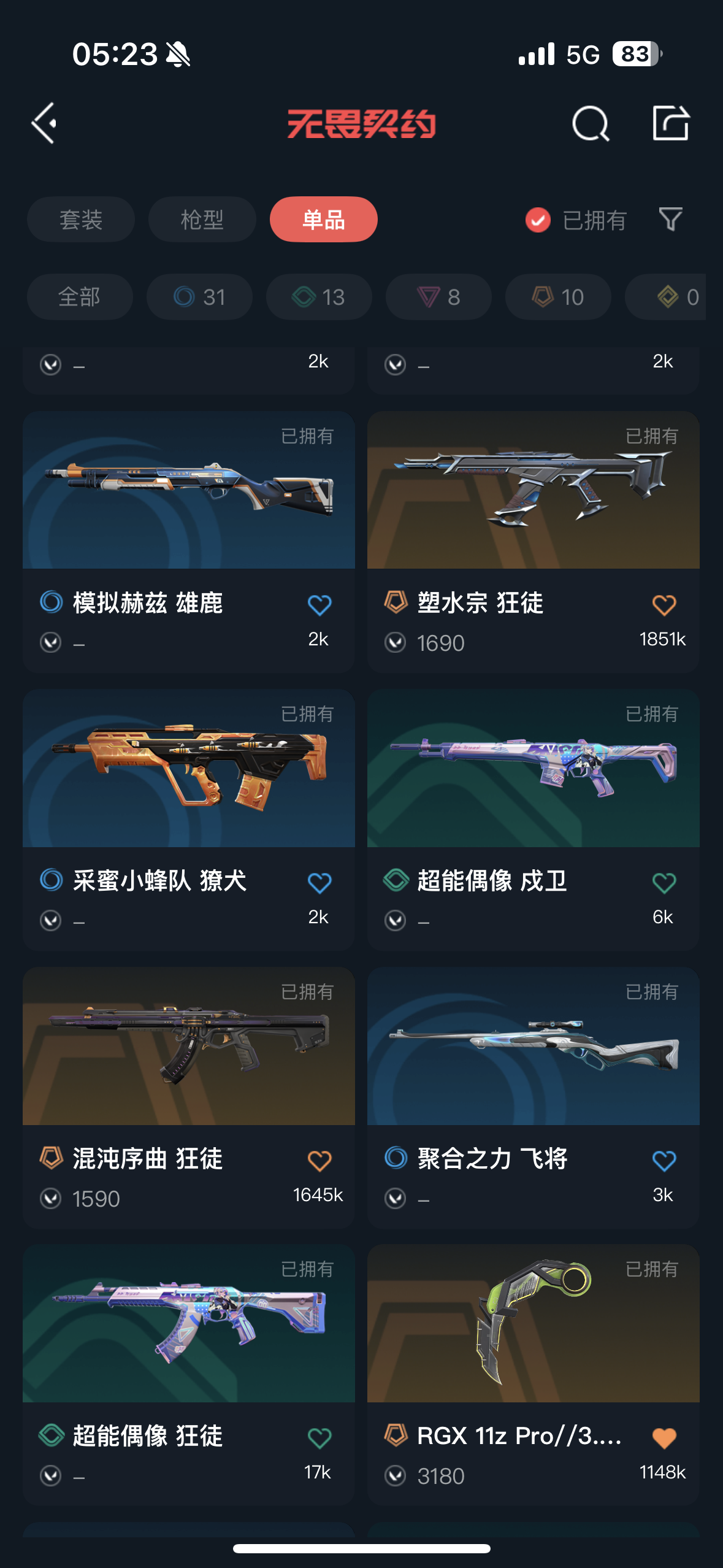This screenshot has width=723, height=1568.
Task: Open the filter funnel icon
Action: coord(670,219)
